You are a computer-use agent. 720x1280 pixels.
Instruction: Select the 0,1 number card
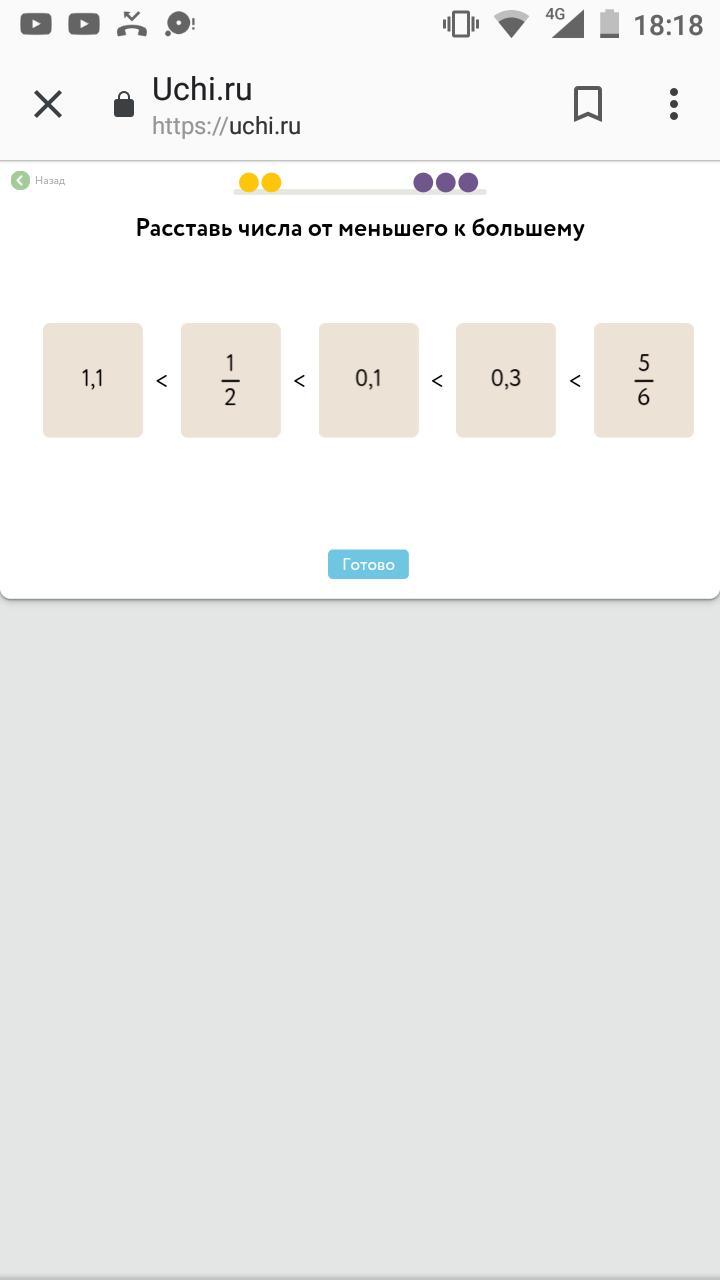pyautogui.click(x=369, y=380)
